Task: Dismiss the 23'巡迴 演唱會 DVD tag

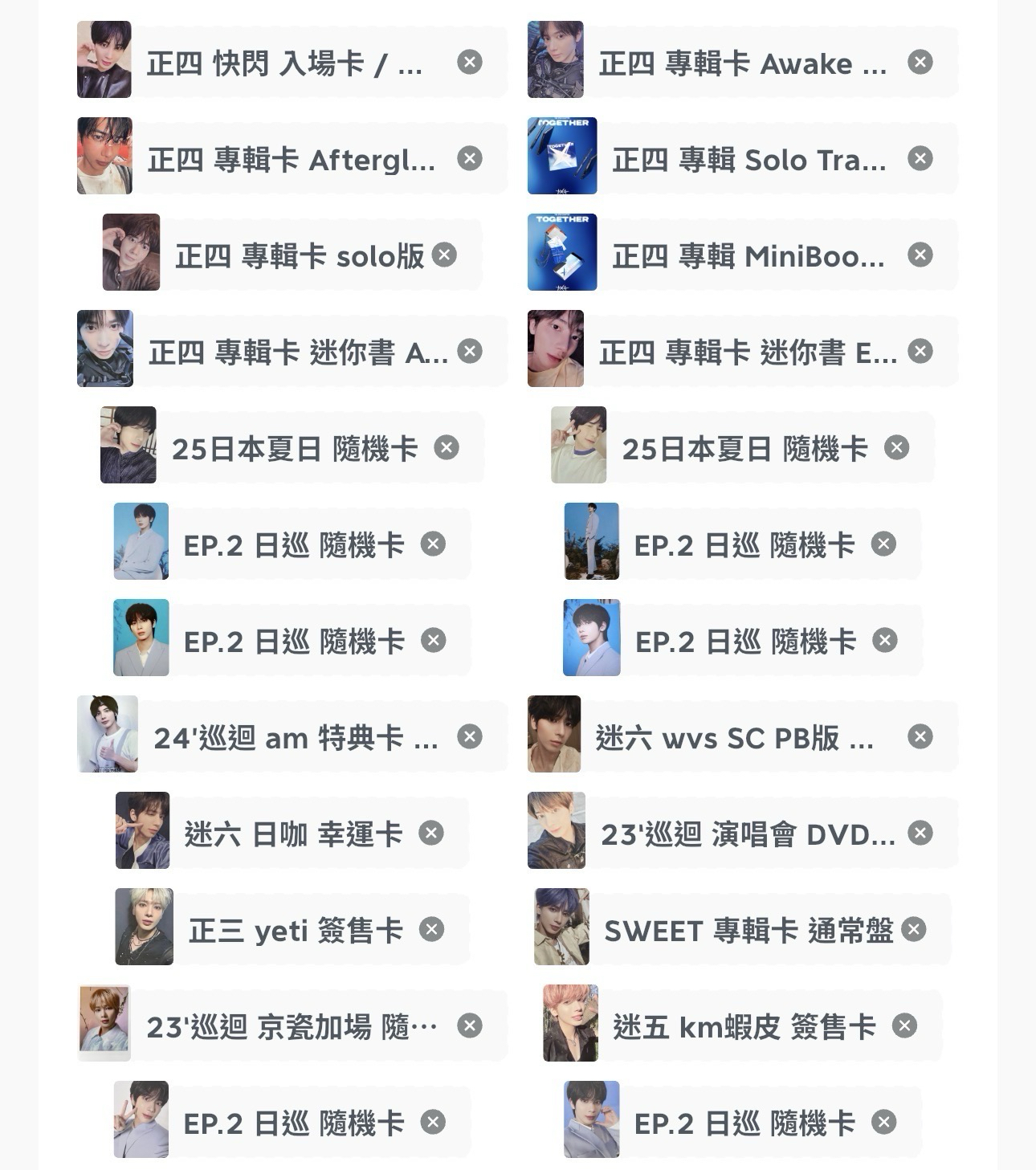Action: 920,833
